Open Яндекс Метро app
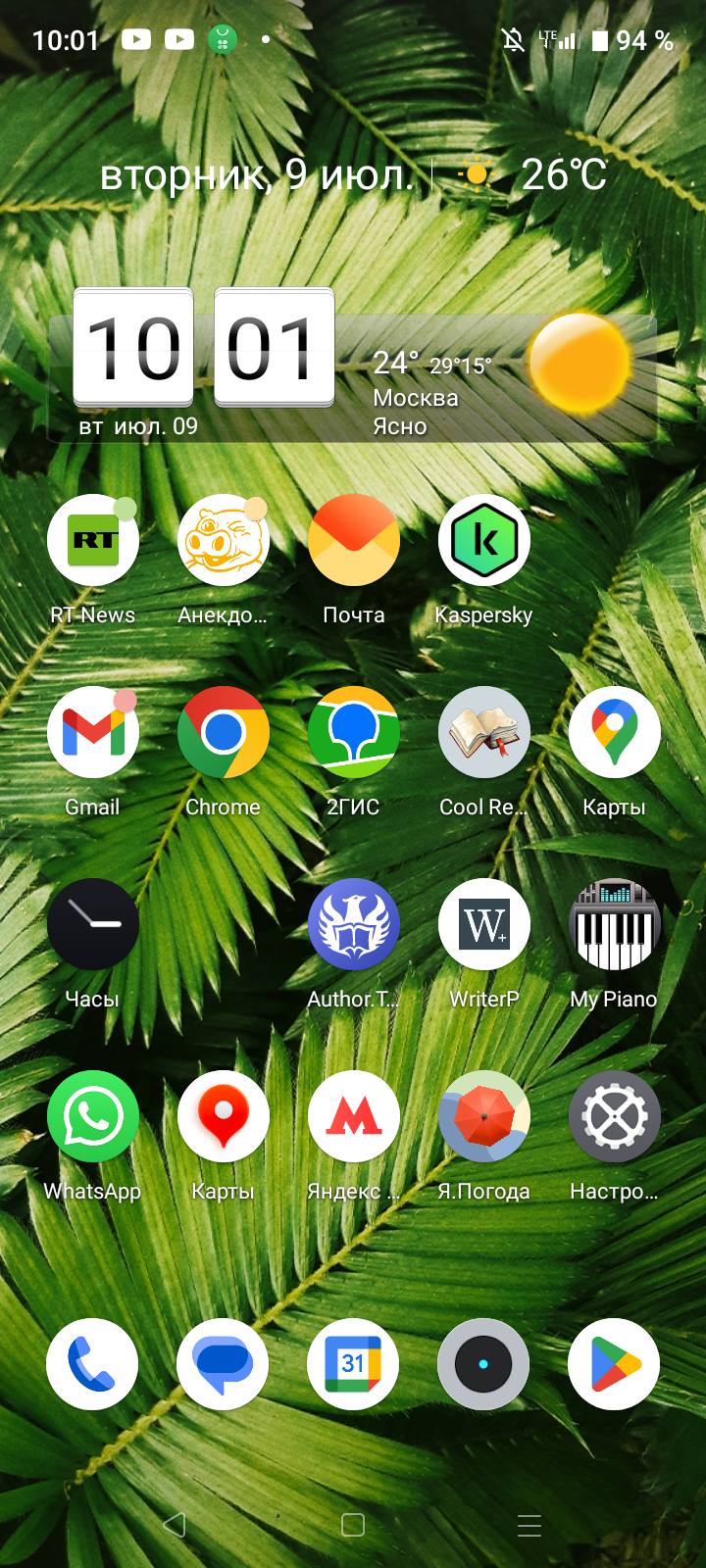Viewport: 706px width, 1568px height. (x=353, y=1116)
